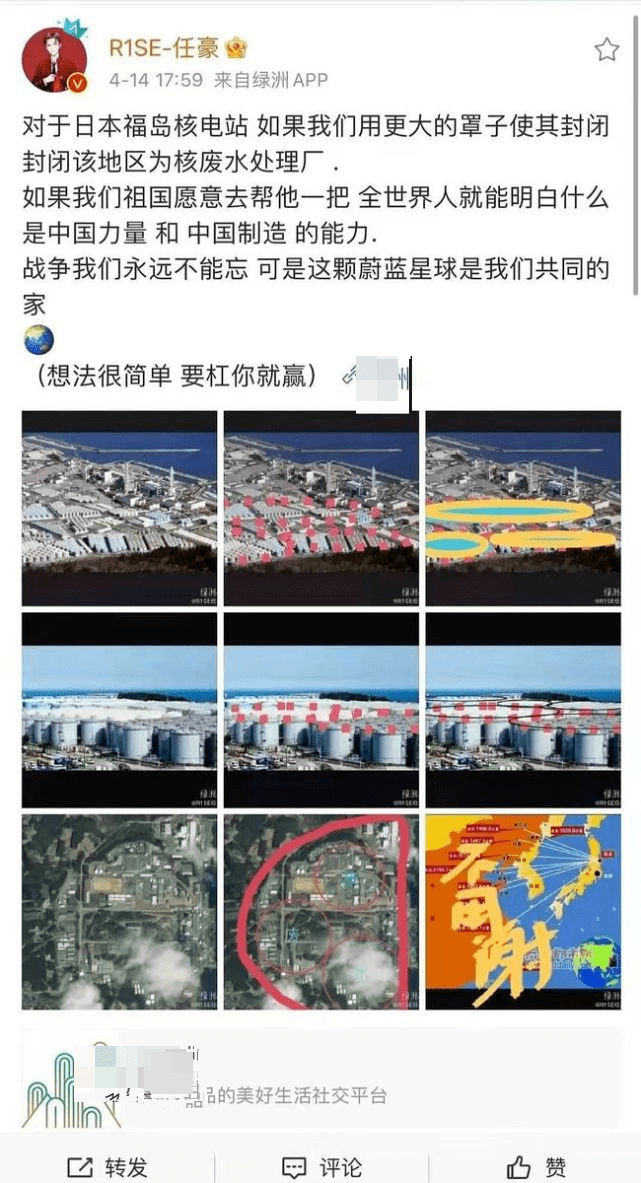The width and height of the screenshot is (641, 1183).
Task: View the unmarked storage tanks photo
Action: [119, 709]
